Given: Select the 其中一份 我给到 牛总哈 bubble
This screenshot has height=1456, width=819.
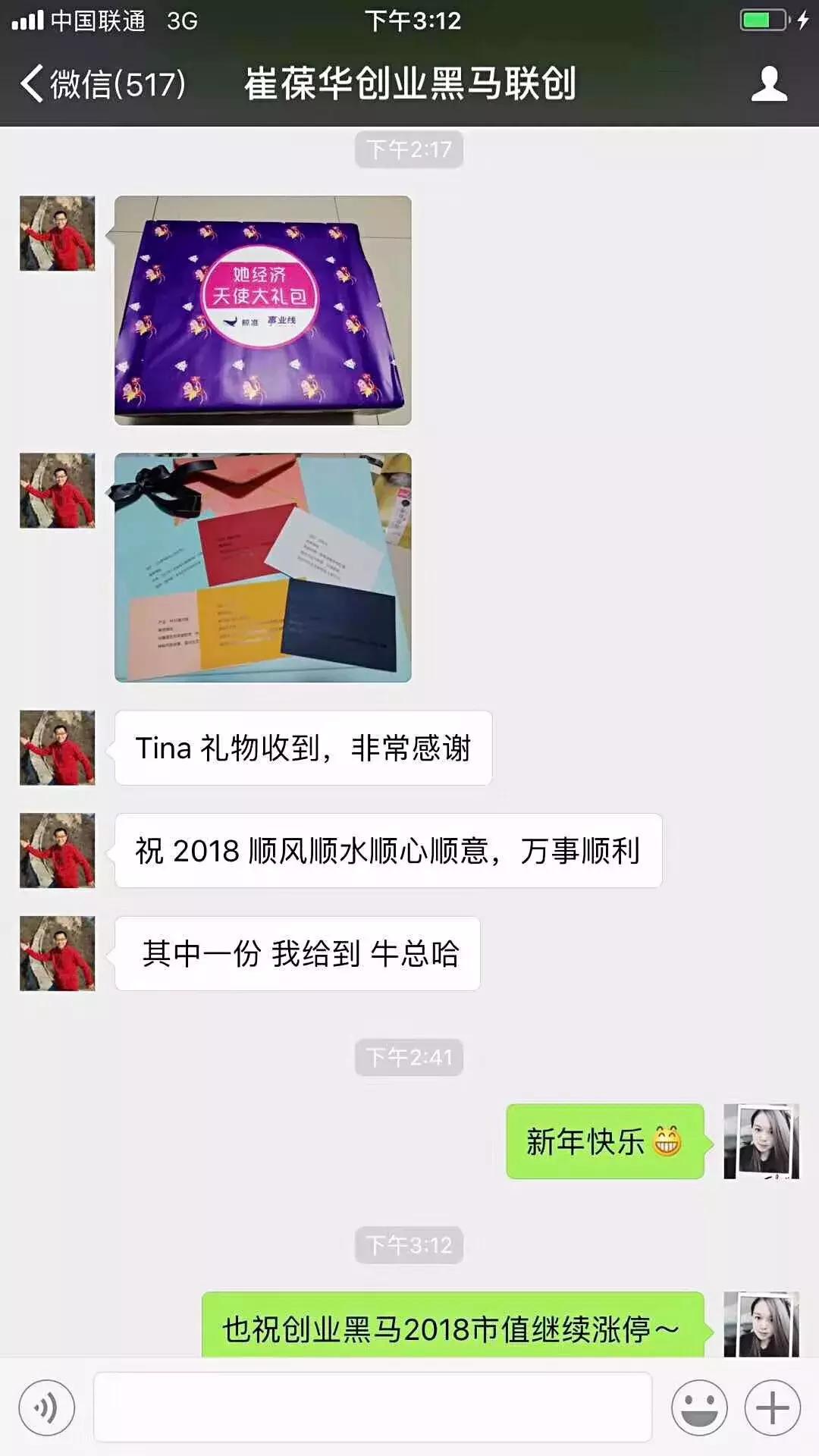Looking at the screenshot, I should click(x=296, y=954).
